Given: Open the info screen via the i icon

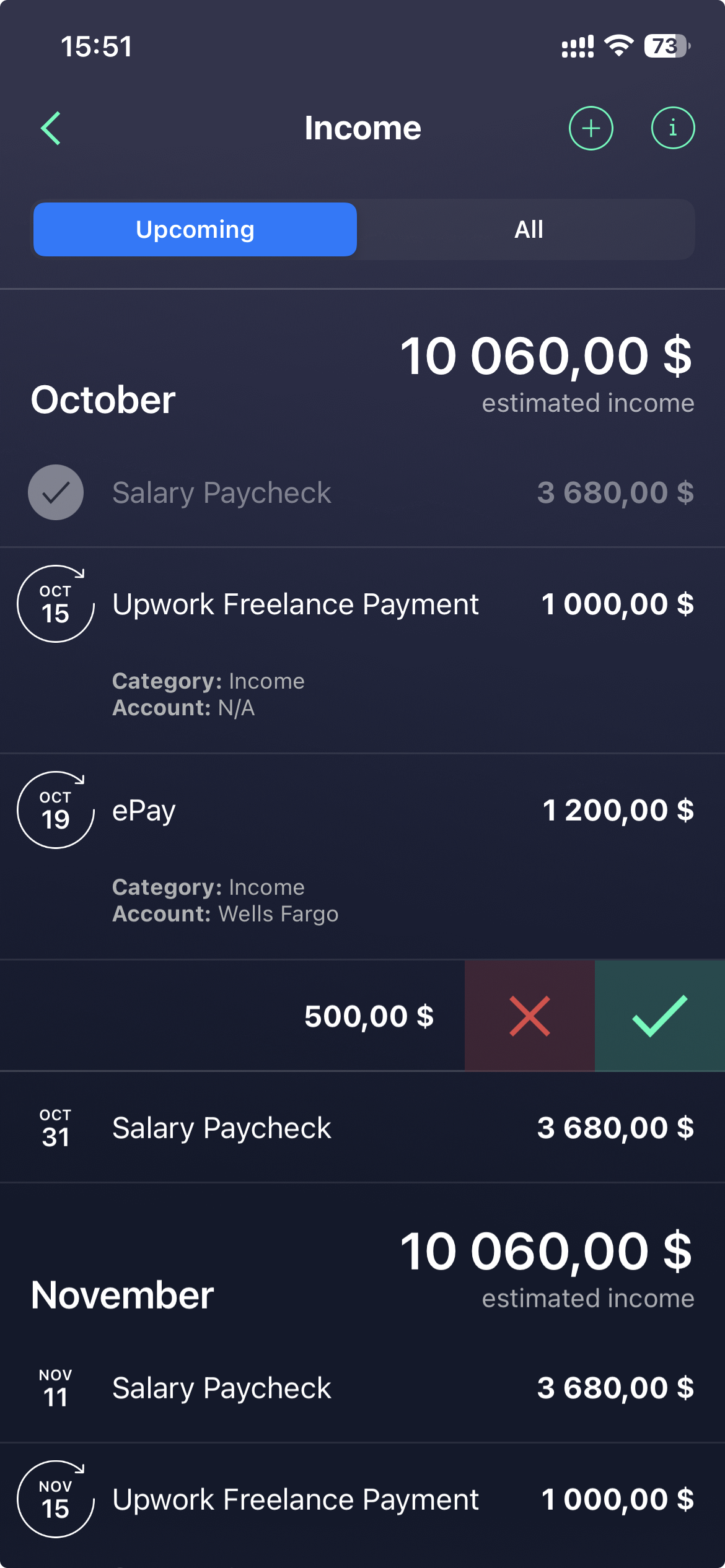Looking at the screenshot, I should tap(672, 128).
